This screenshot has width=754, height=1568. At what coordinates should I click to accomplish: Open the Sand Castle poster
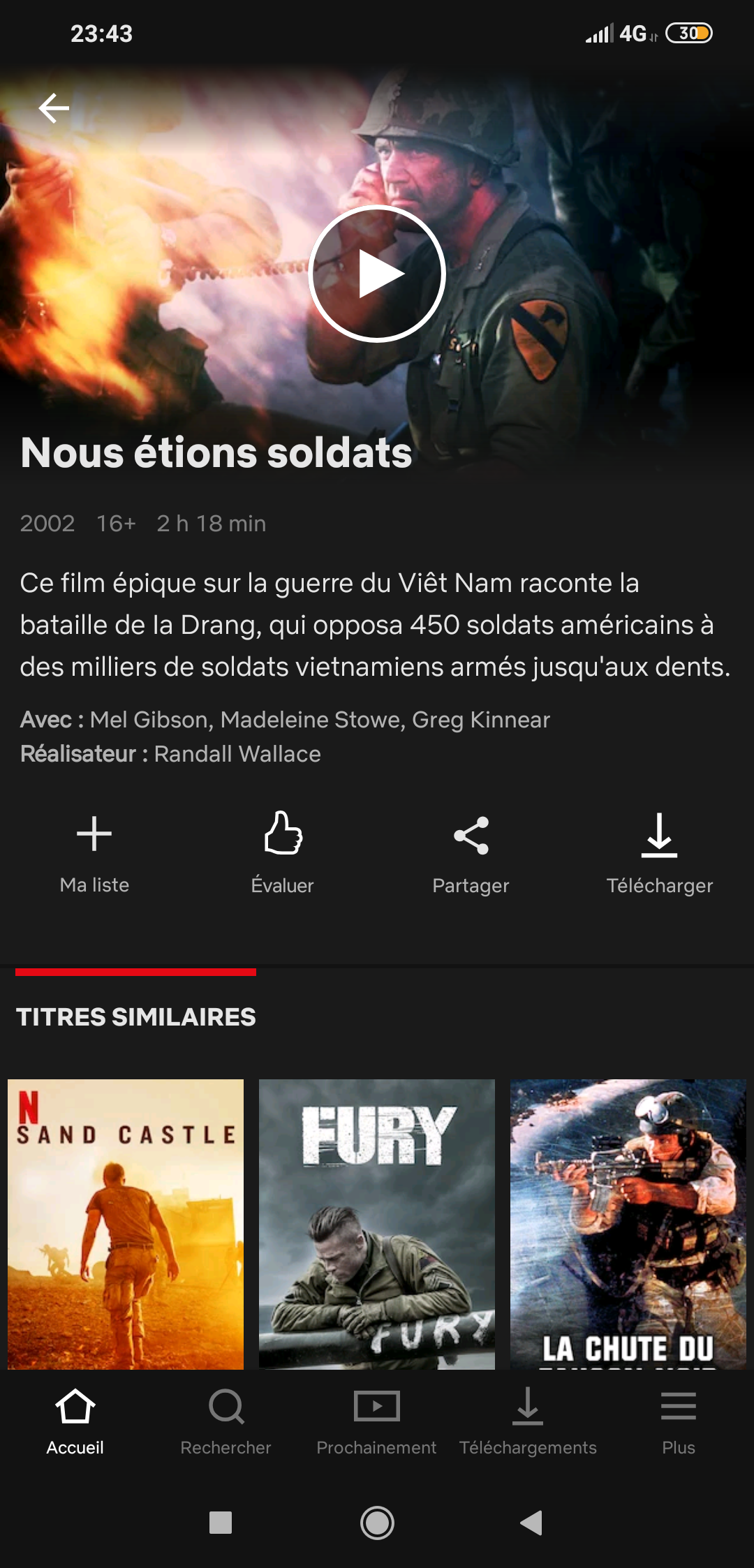126,1223
